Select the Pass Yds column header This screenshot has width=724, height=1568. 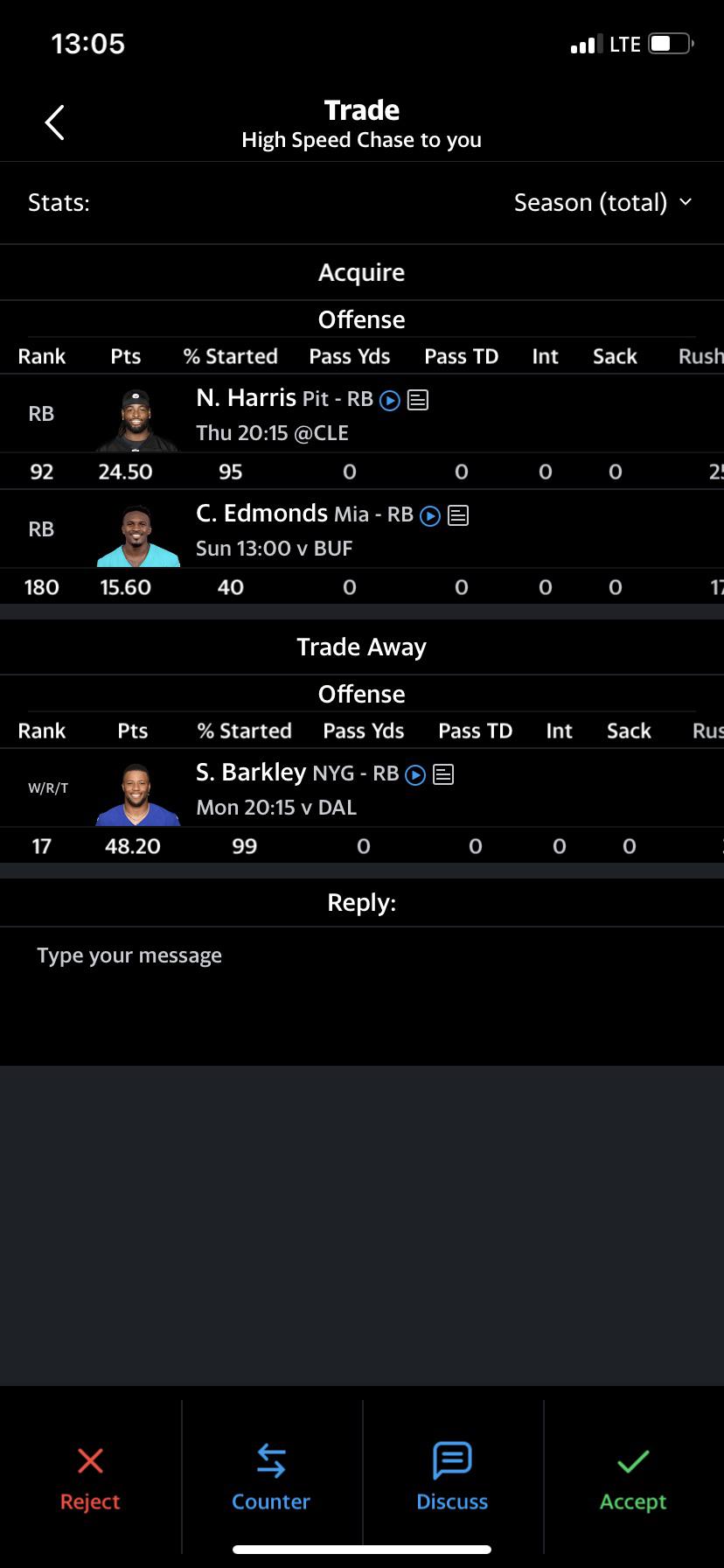pyautogui.click(x=349, y=356)
